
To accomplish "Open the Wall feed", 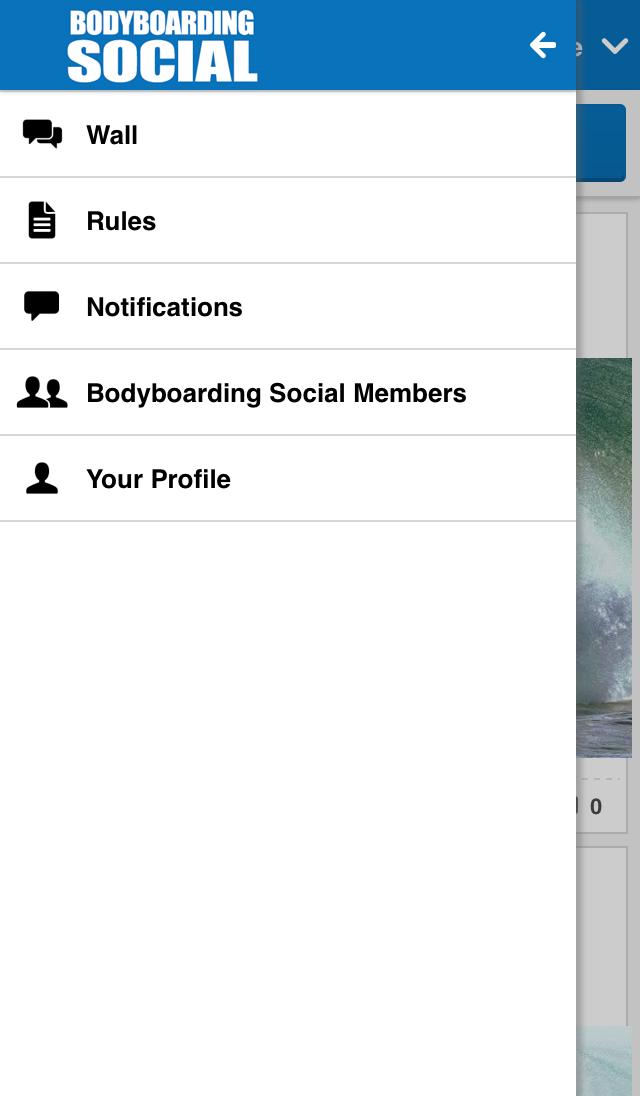I will point(112,135).
